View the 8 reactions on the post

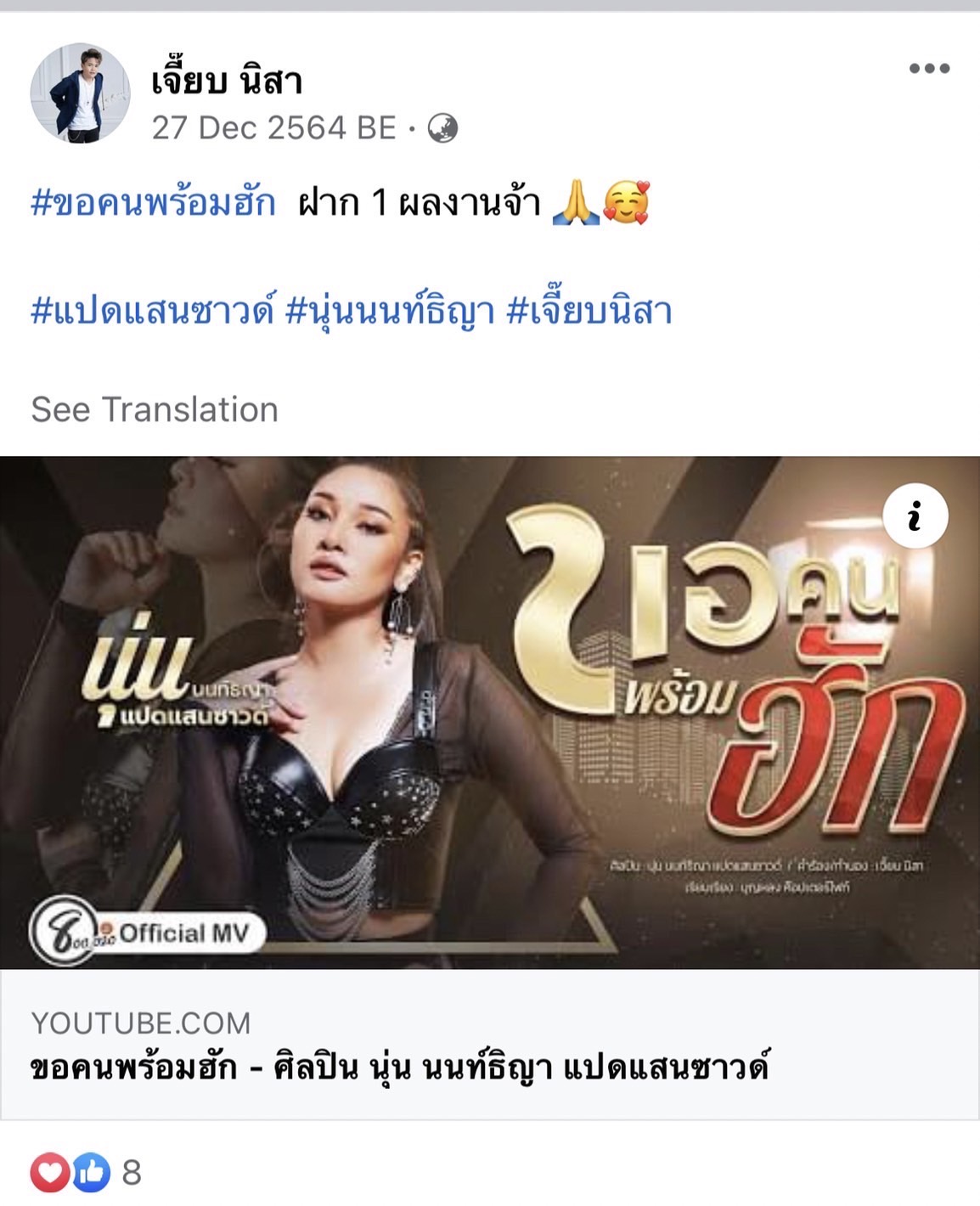(x=86, y=1173)
